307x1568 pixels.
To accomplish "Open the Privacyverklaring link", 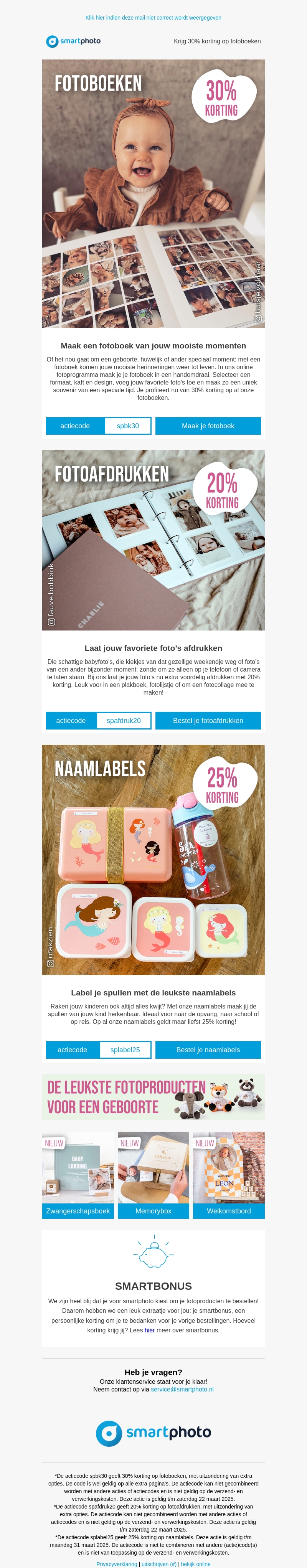I will [116, 1564].
